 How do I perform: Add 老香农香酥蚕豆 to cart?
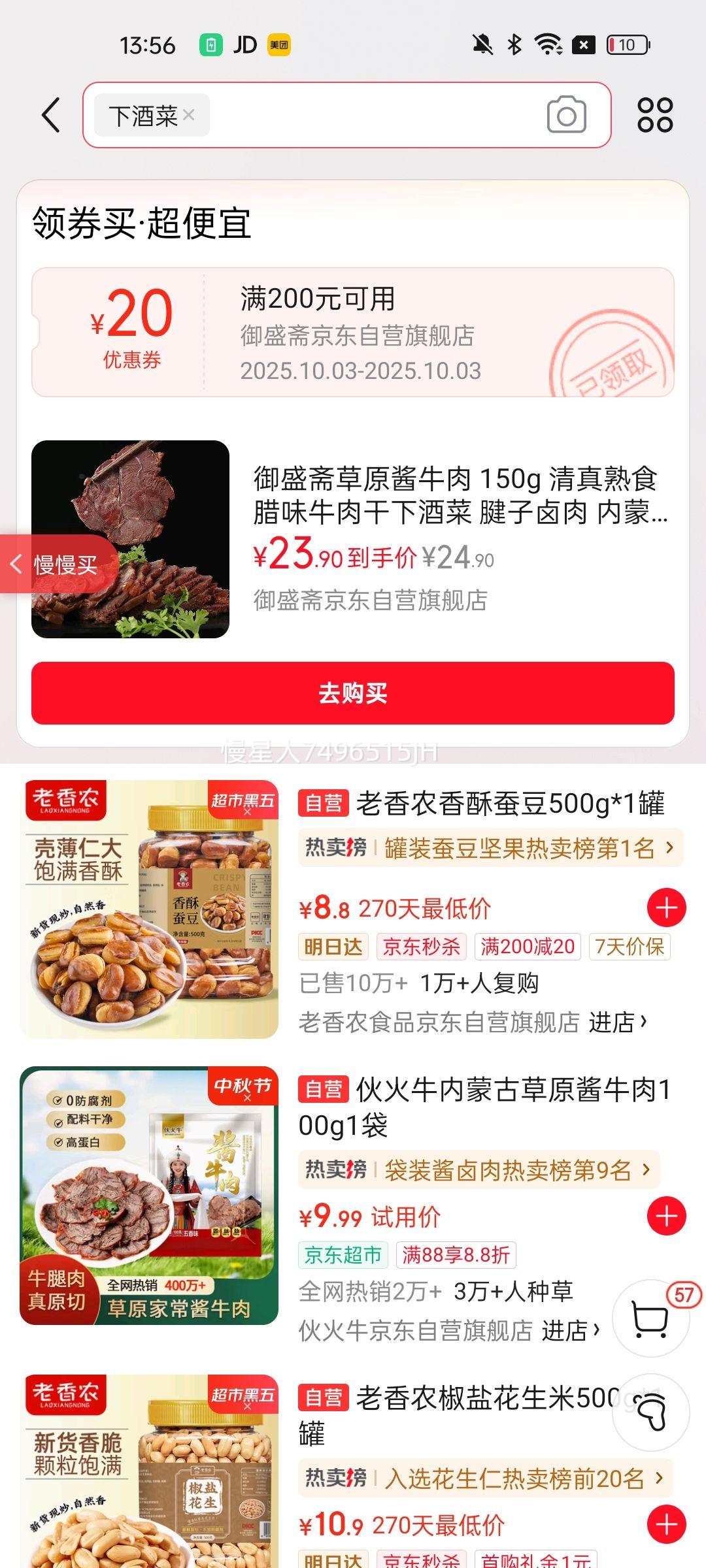click(666, 908)
